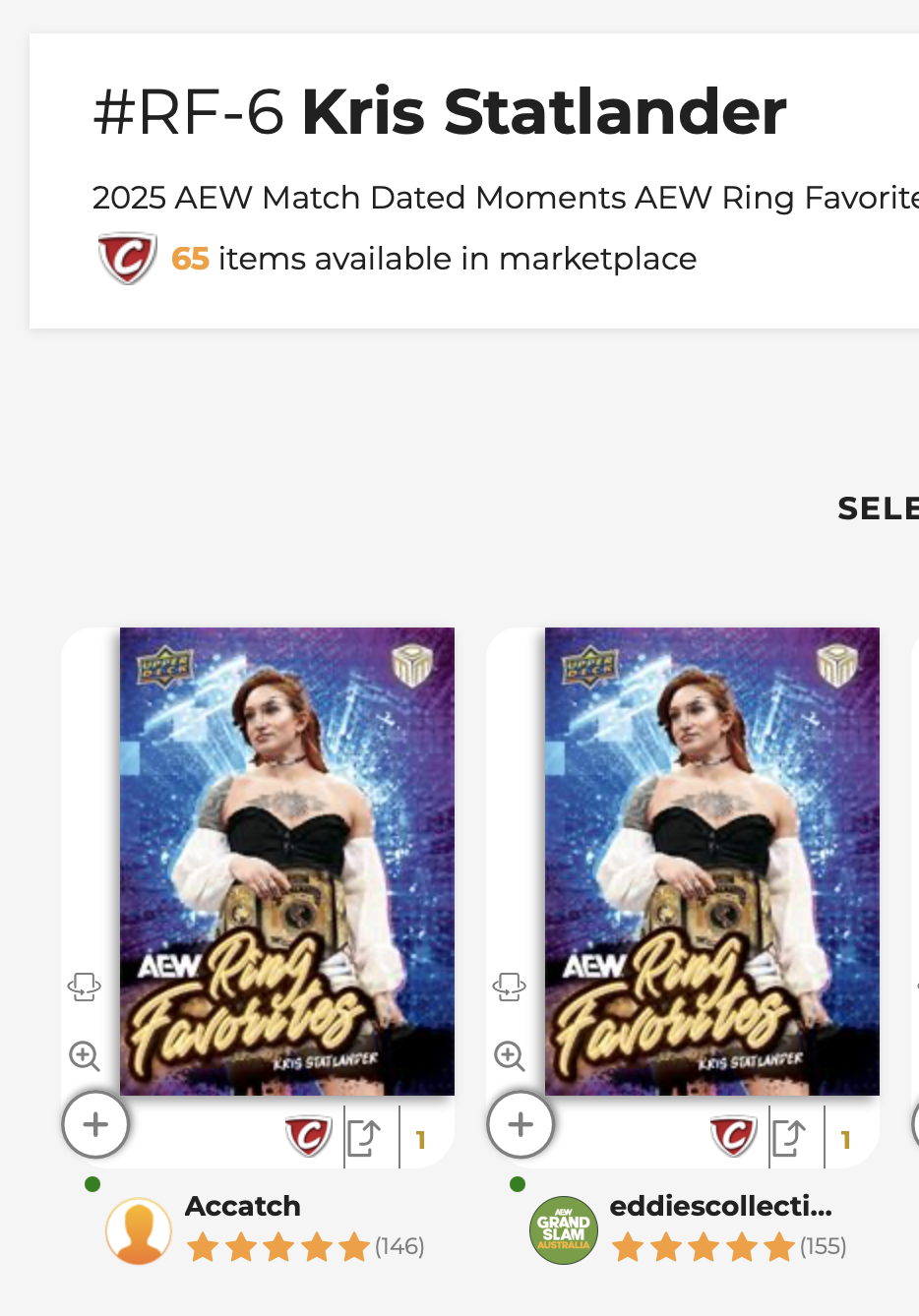Viewport: 919px width, 1316px height.
Task: Open the 65 items available in marketplace
Action: 433,259
